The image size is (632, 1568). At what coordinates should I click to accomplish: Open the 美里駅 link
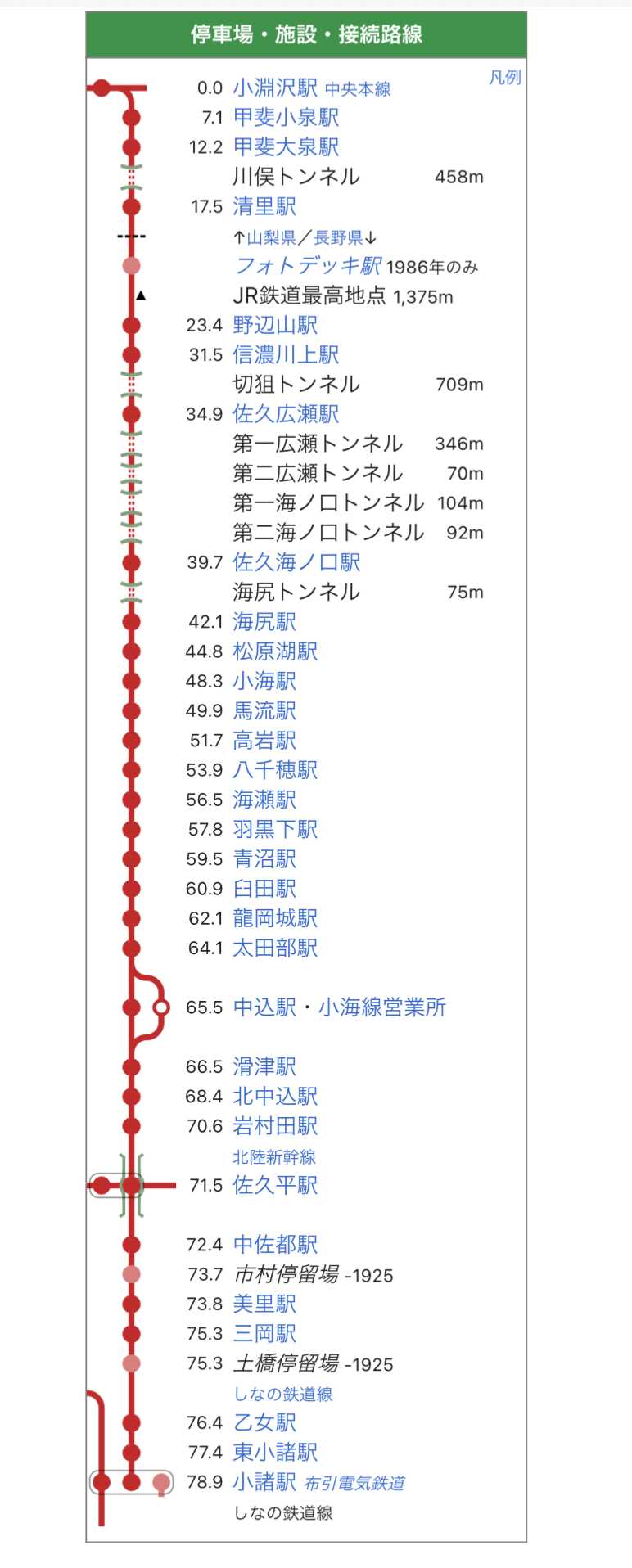pos(264,1304)
